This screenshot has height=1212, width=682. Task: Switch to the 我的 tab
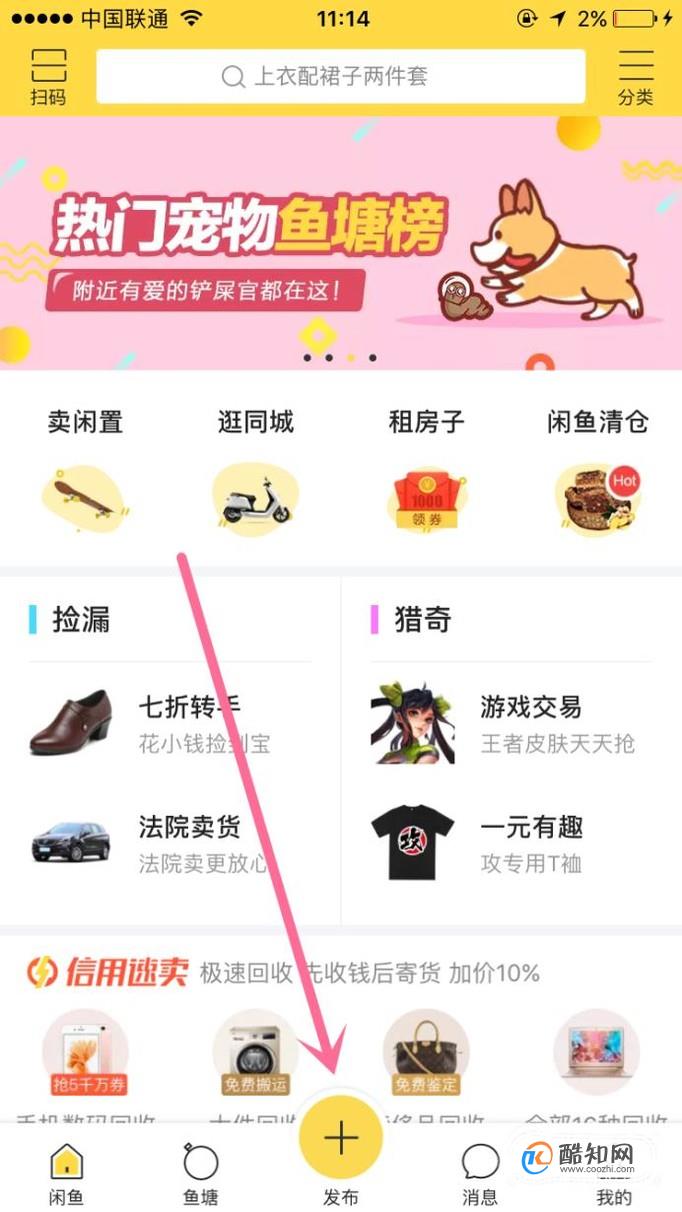pos(614,1173)
